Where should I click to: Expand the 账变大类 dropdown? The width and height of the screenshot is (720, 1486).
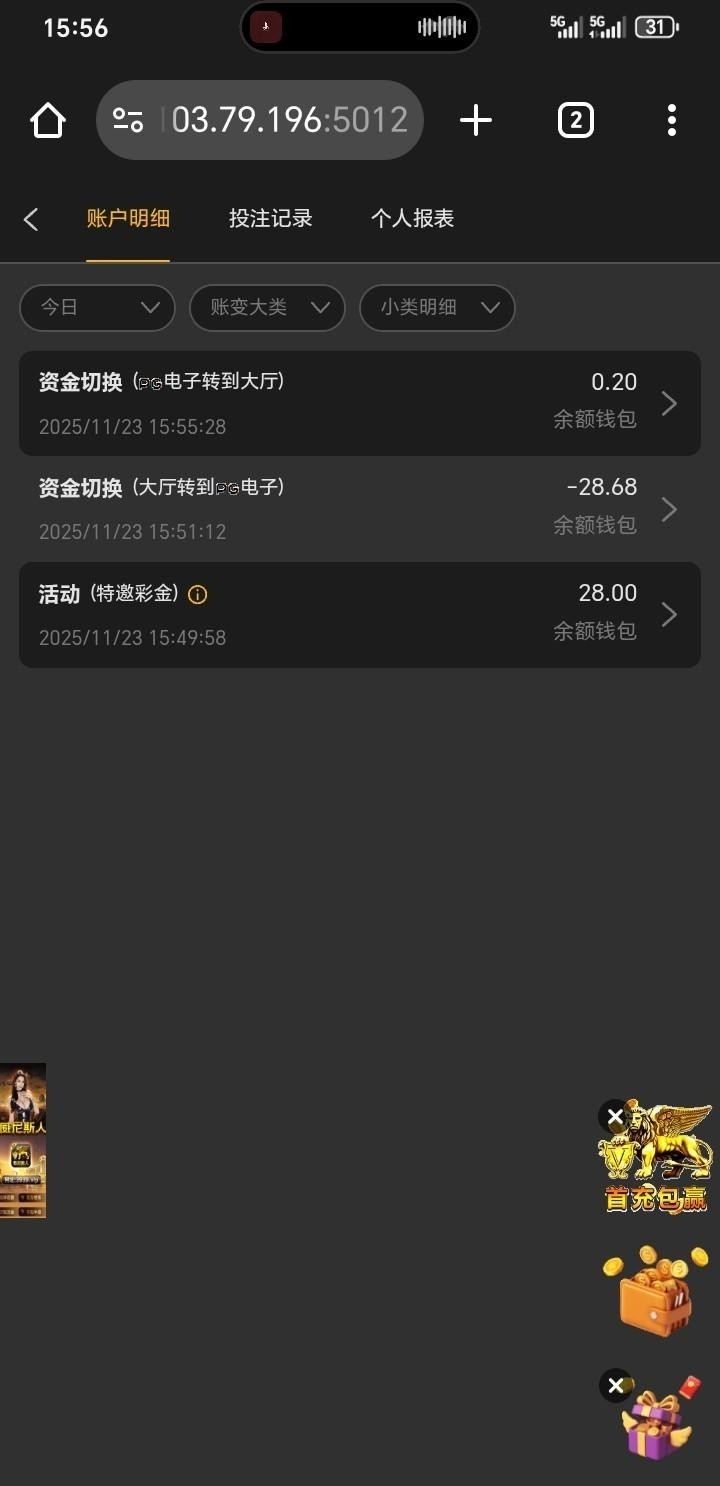[x=267, y=308]
